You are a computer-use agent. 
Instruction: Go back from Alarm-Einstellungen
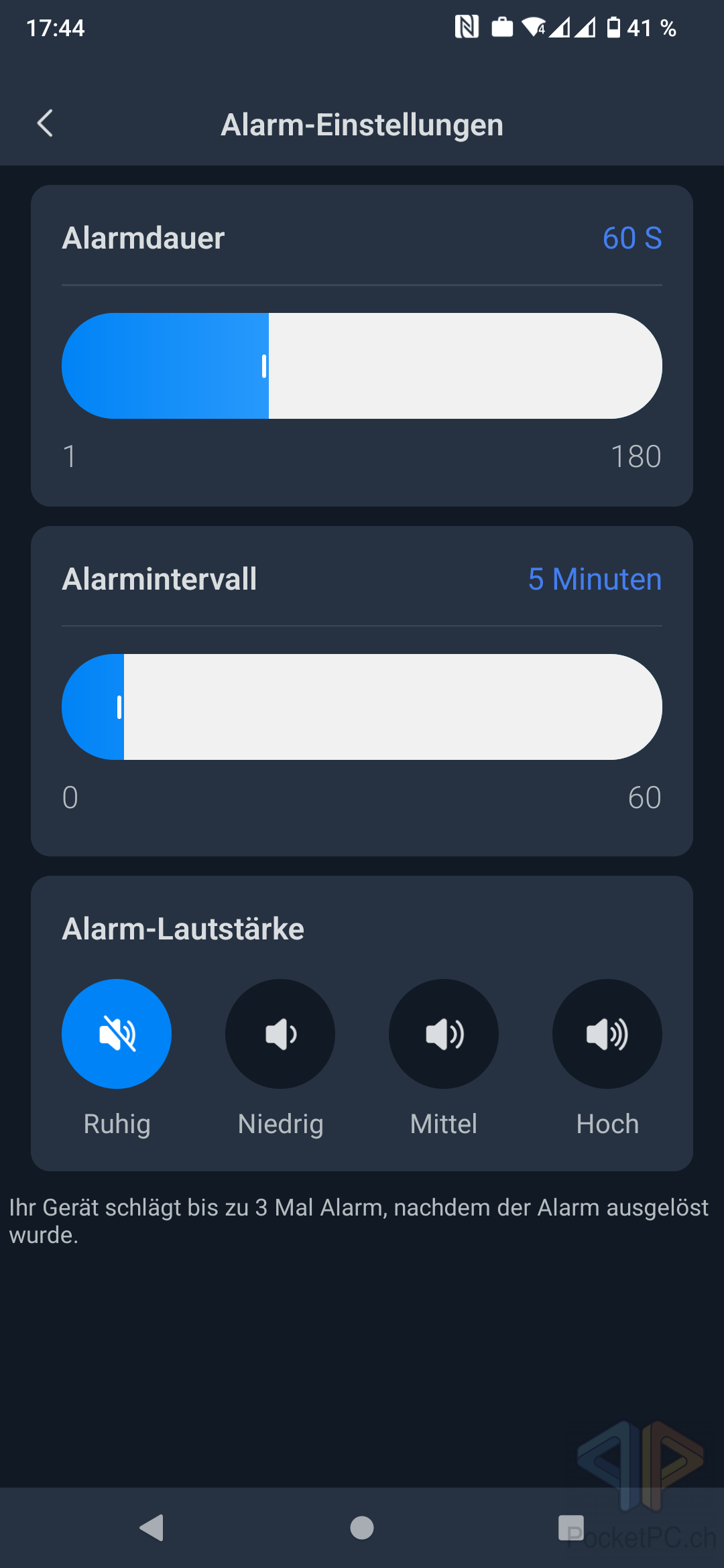46,124
